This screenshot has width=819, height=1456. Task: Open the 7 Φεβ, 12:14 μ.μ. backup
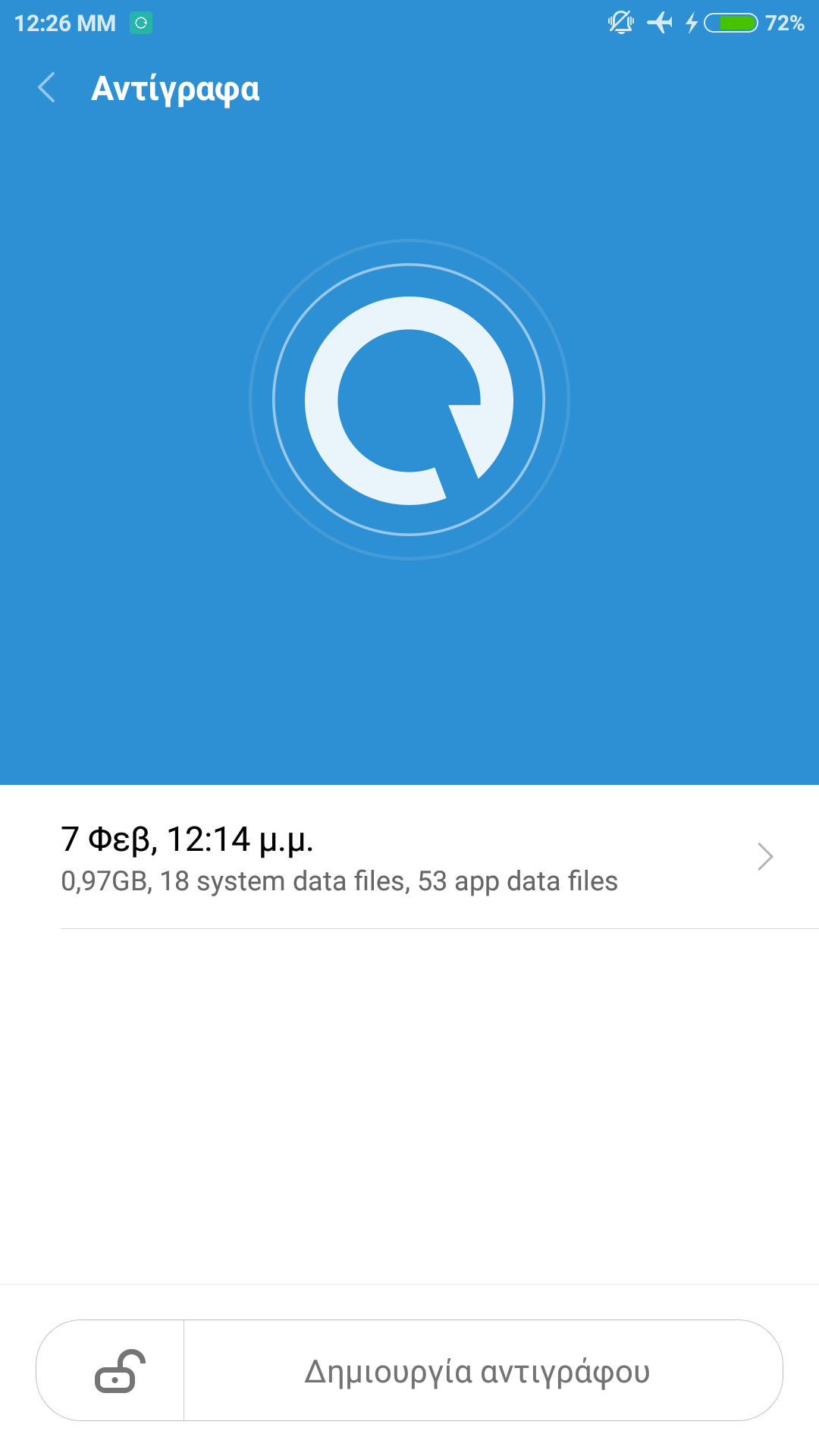click(409, 858)
